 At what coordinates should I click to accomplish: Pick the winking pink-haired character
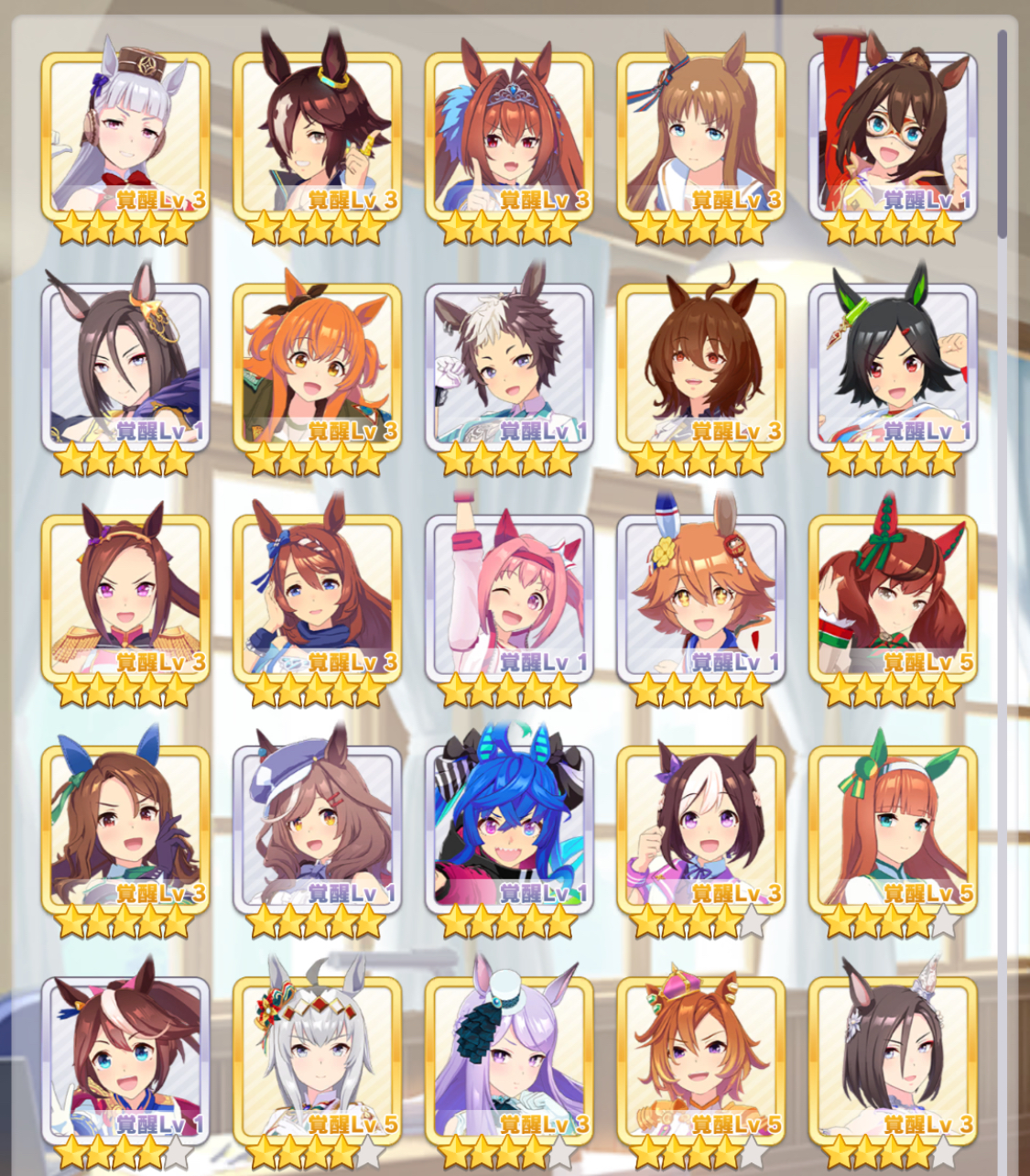(x=509, y=597)
